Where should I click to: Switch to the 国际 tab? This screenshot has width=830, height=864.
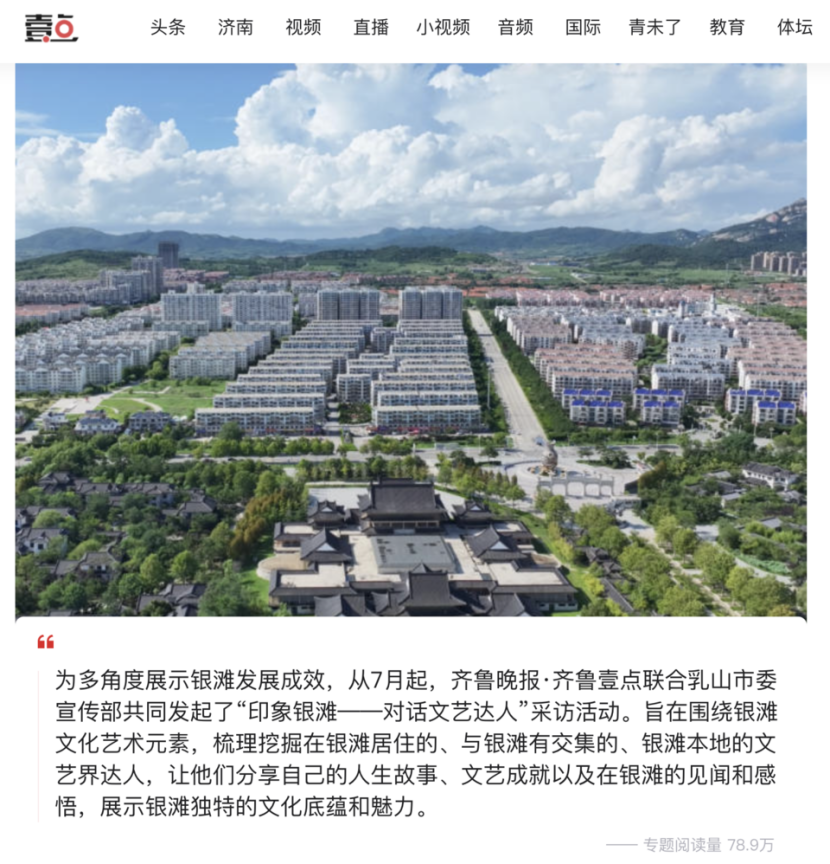coord(582,28)
